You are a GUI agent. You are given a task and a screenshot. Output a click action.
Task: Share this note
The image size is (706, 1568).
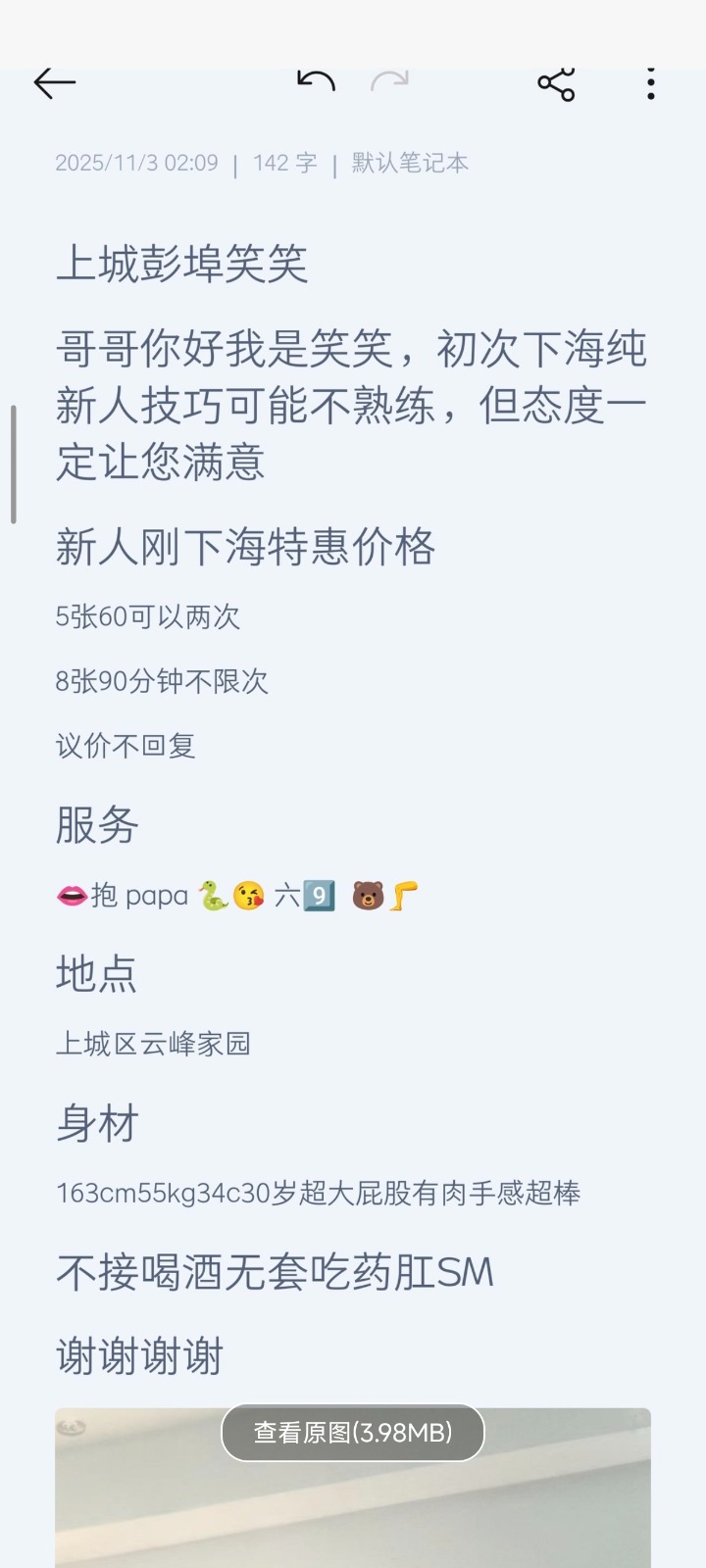556,84
